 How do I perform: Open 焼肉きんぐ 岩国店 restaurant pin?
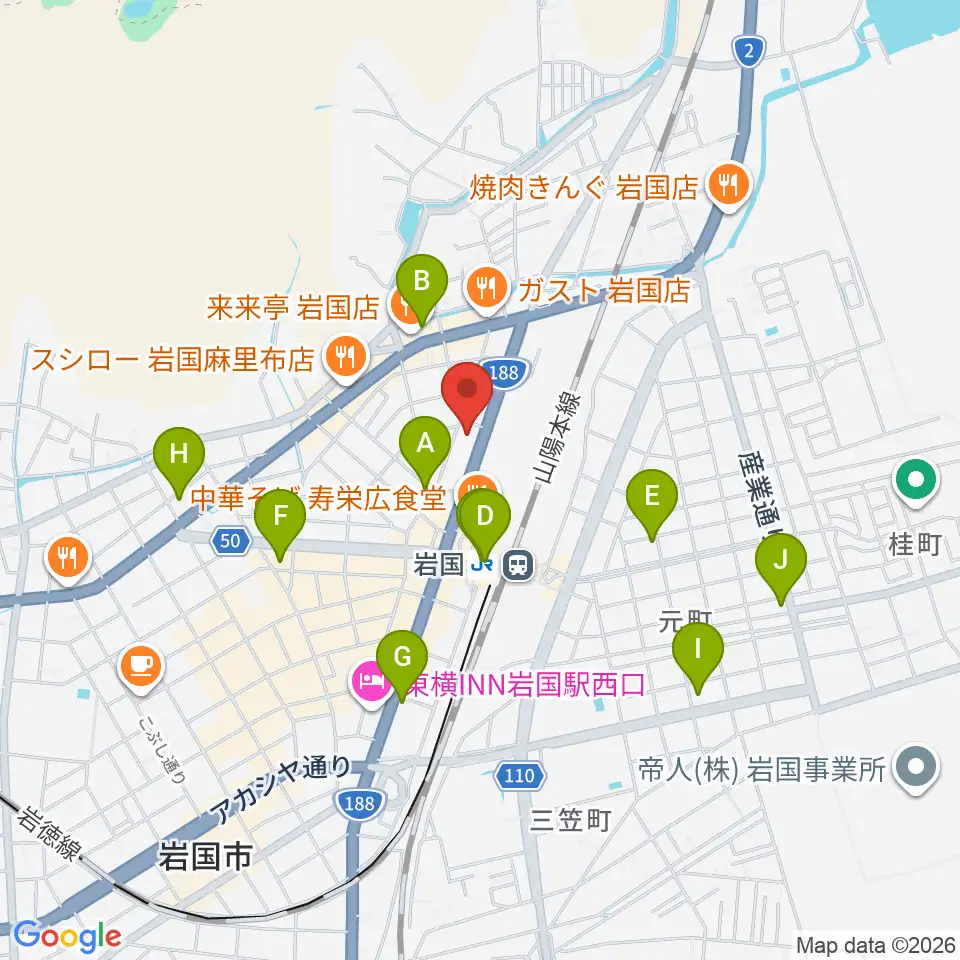pos(729,187)
